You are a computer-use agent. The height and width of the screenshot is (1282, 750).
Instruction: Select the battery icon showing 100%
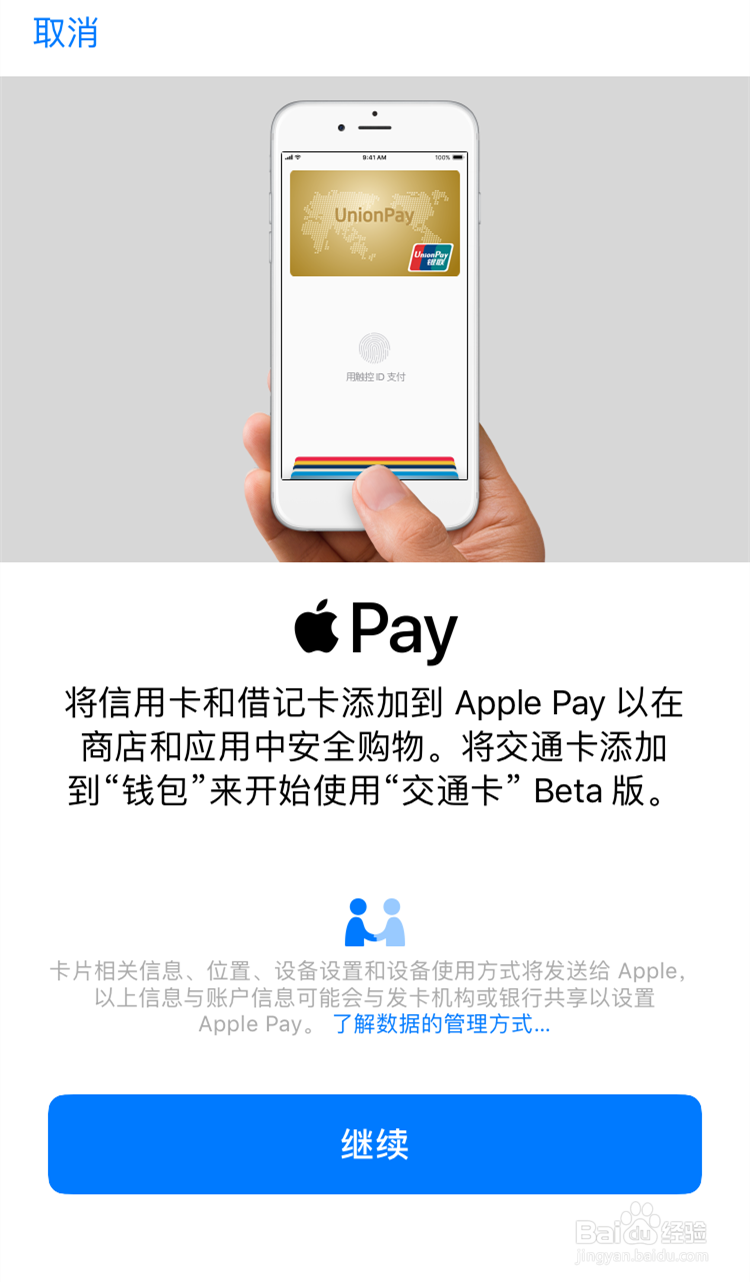pyautogui.click(x=458, y=156)
